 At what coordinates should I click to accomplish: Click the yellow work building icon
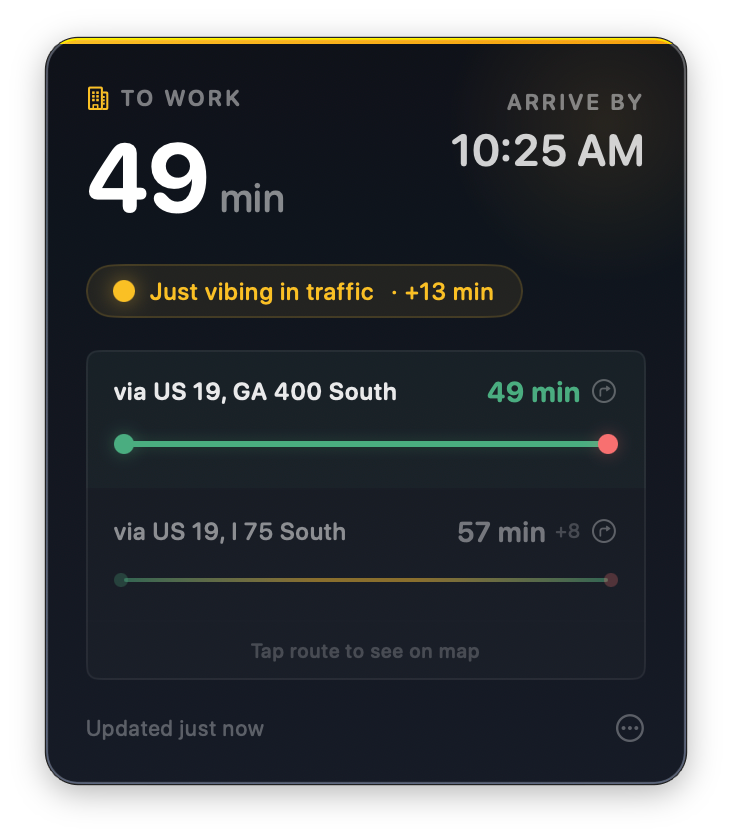click(96, 97)
